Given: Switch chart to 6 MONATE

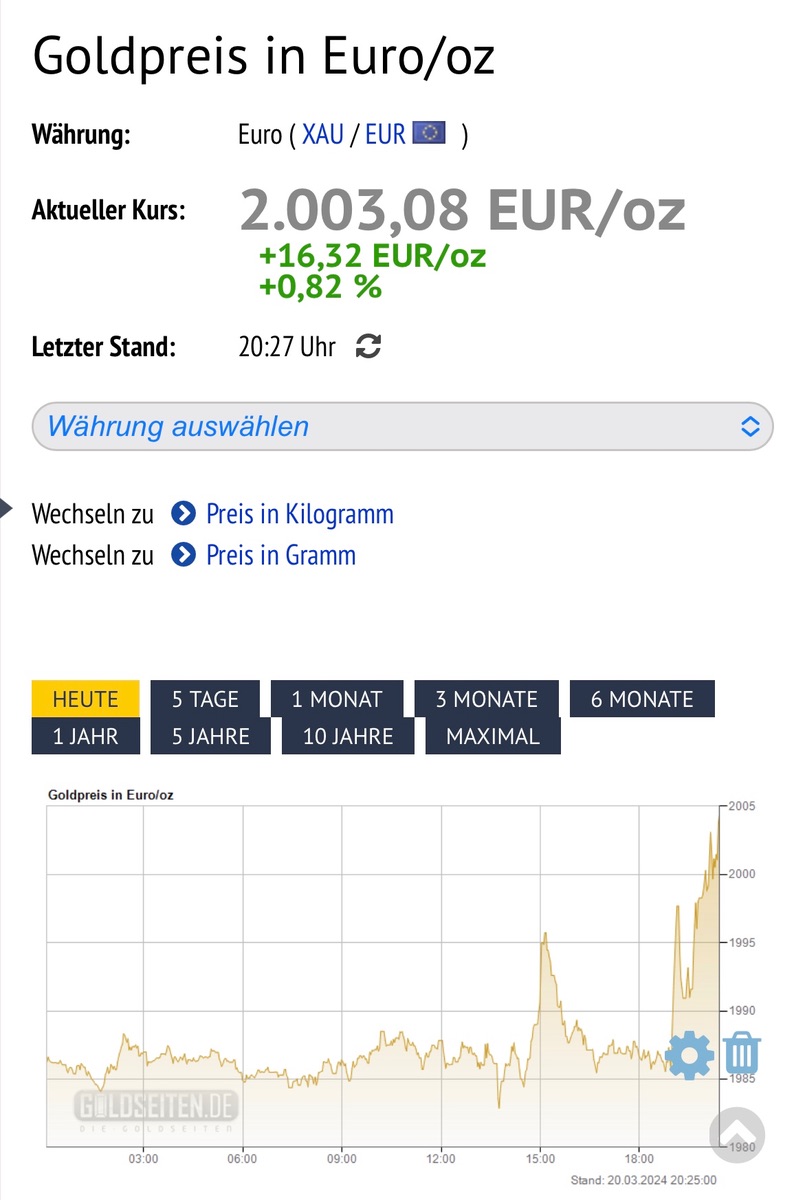Looking at the screenshot, I should pyautogui.click(x=642, y=699).
